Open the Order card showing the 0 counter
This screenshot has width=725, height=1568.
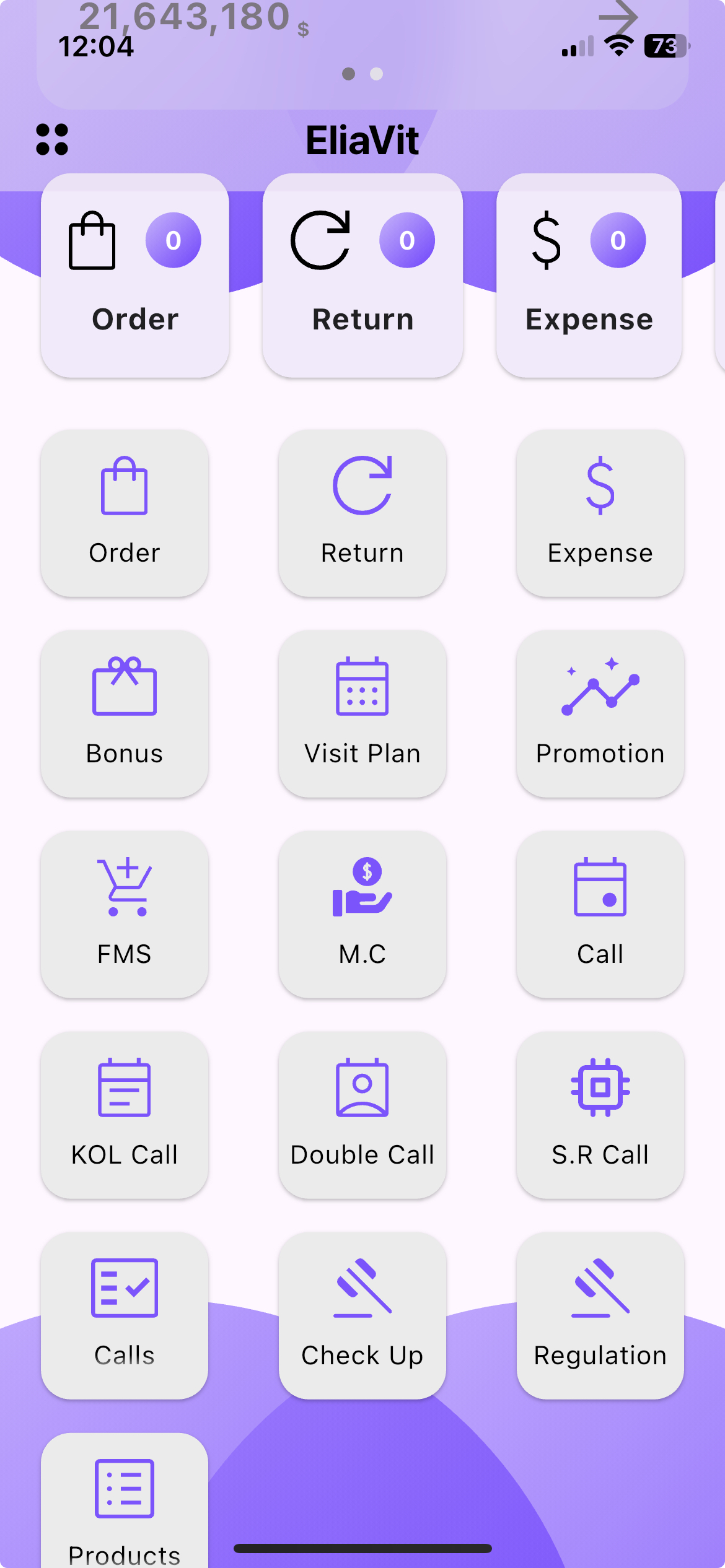[x=135, y=276]
